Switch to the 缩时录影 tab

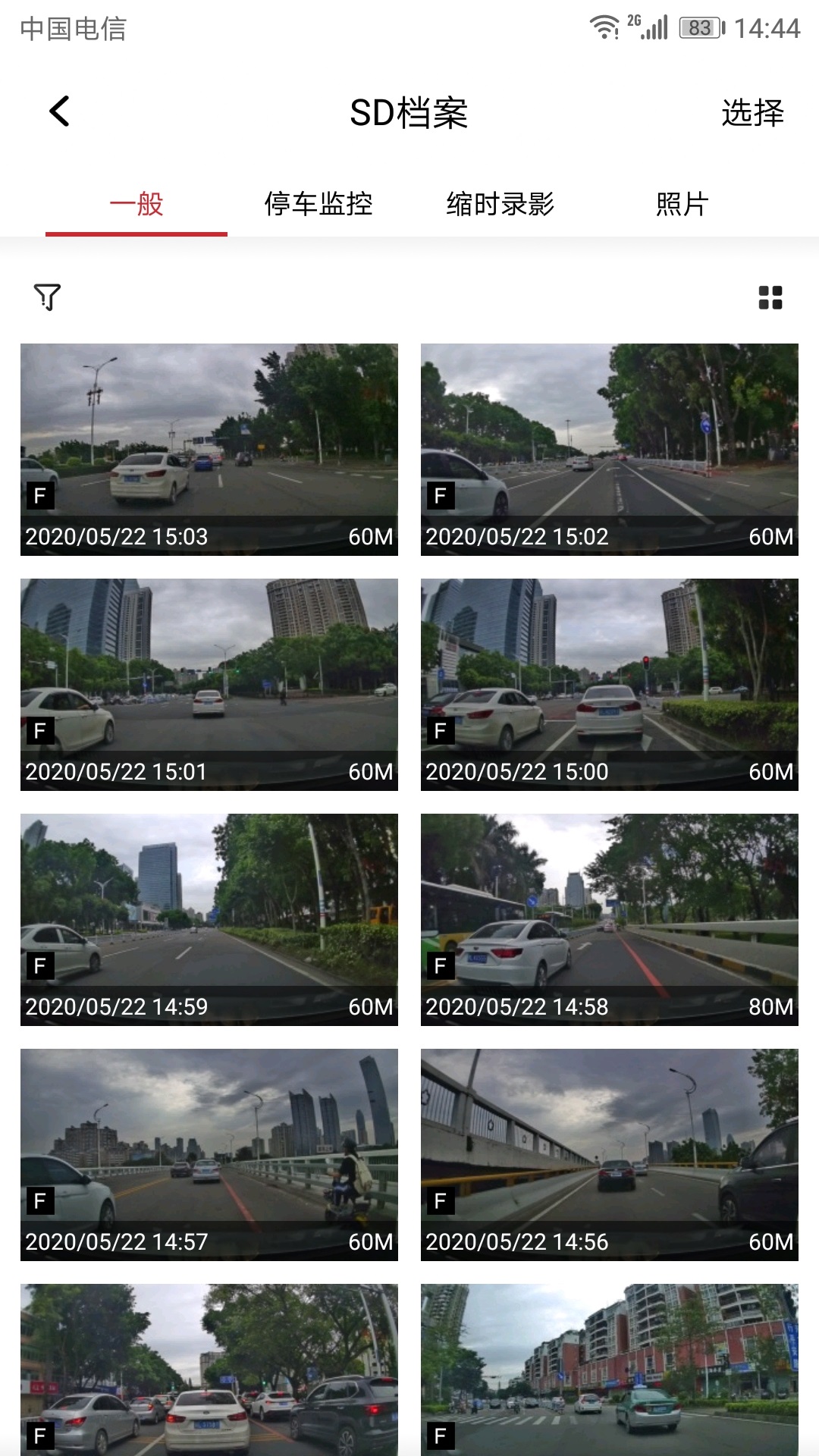click(500, 204)
